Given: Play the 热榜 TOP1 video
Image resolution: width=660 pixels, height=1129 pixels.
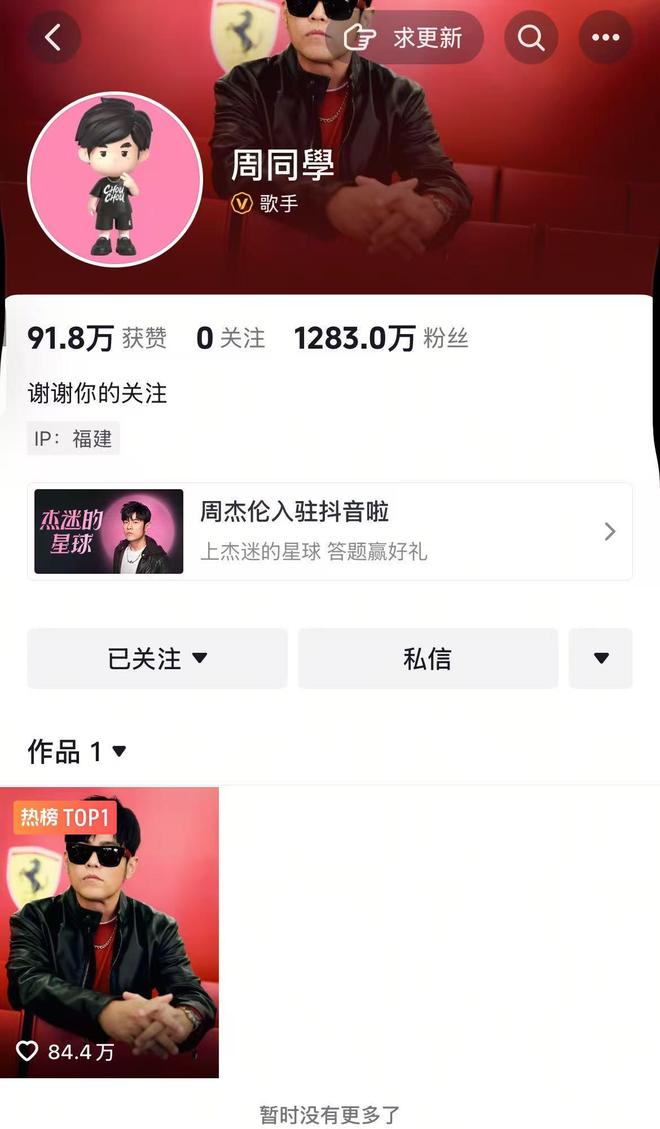Looking at the screenshot, I should (x=109, y=932).
